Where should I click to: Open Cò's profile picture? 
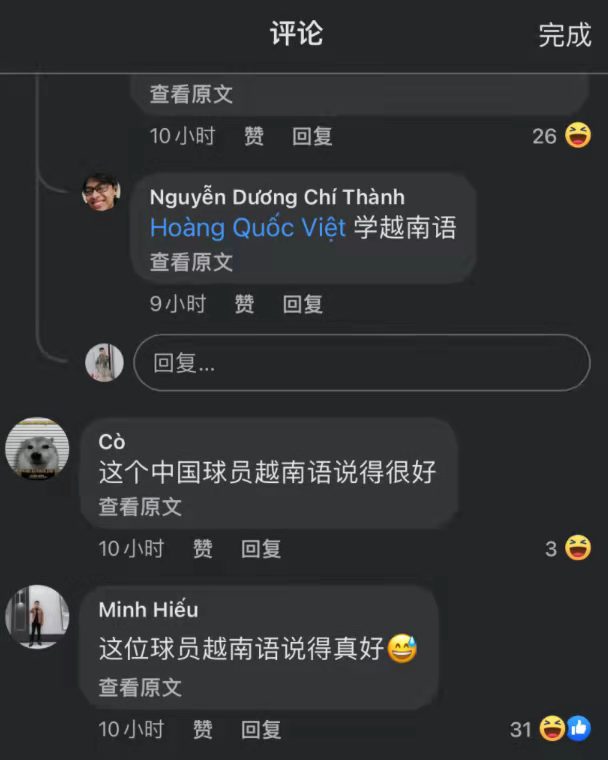37,449
